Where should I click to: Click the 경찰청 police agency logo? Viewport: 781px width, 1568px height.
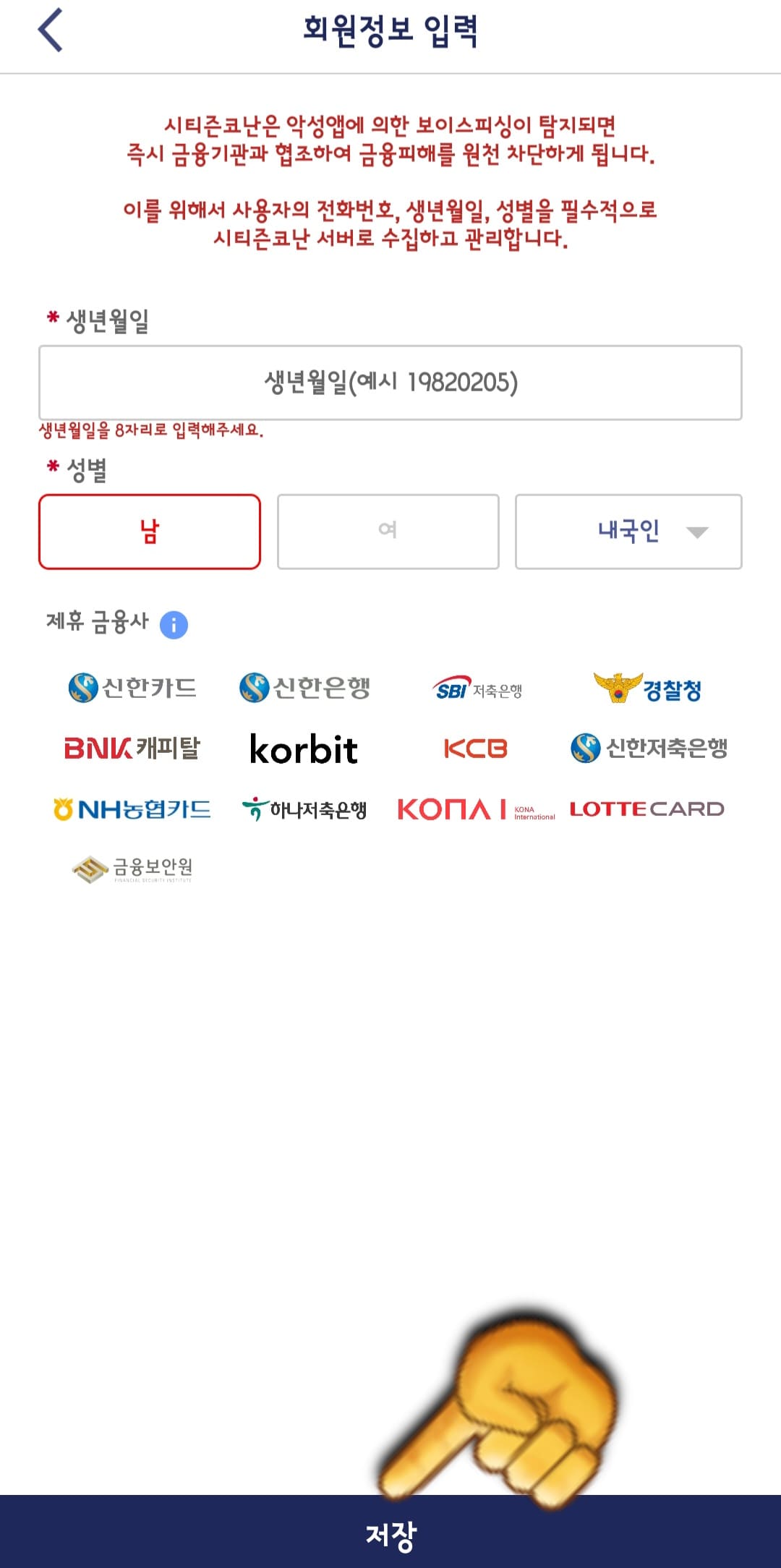647,688
